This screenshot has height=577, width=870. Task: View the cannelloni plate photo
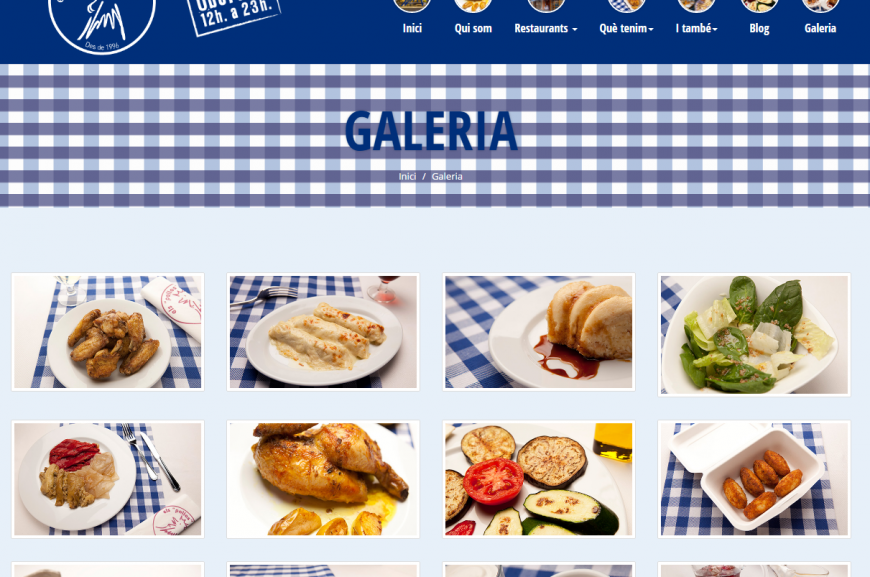pos(323,332)
